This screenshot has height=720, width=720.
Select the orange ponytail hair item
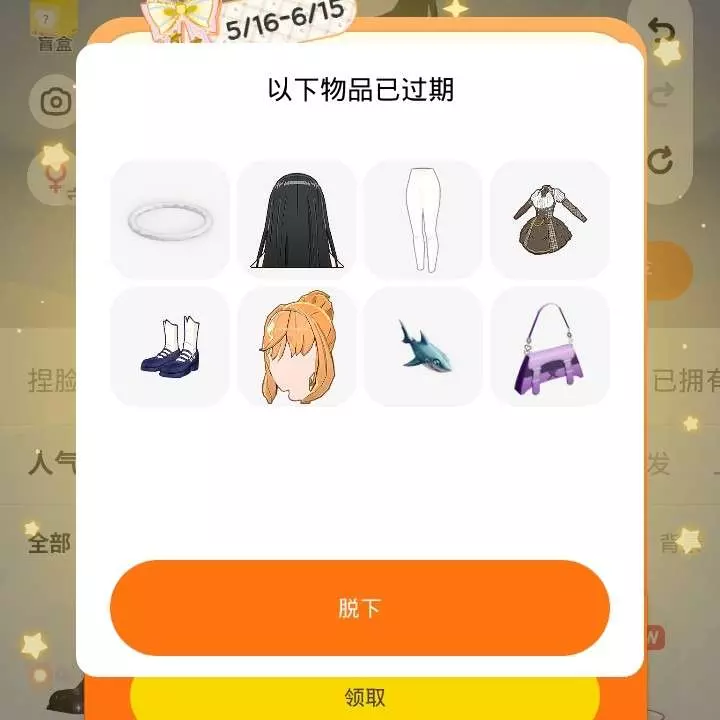tap(297, 347)
